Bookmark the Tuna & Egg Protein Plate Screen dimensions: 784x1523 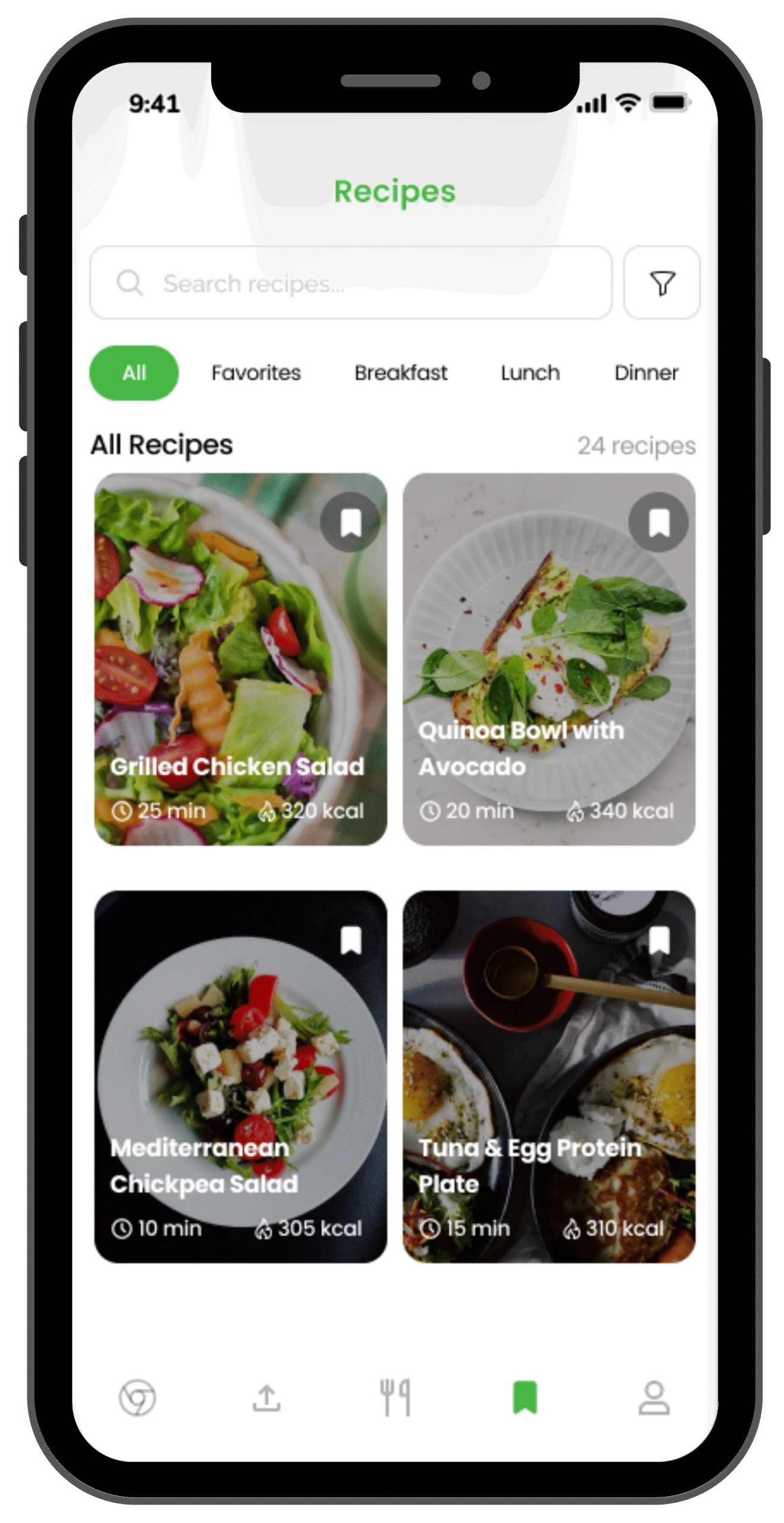pyautogui.click(x=658, y=941)
